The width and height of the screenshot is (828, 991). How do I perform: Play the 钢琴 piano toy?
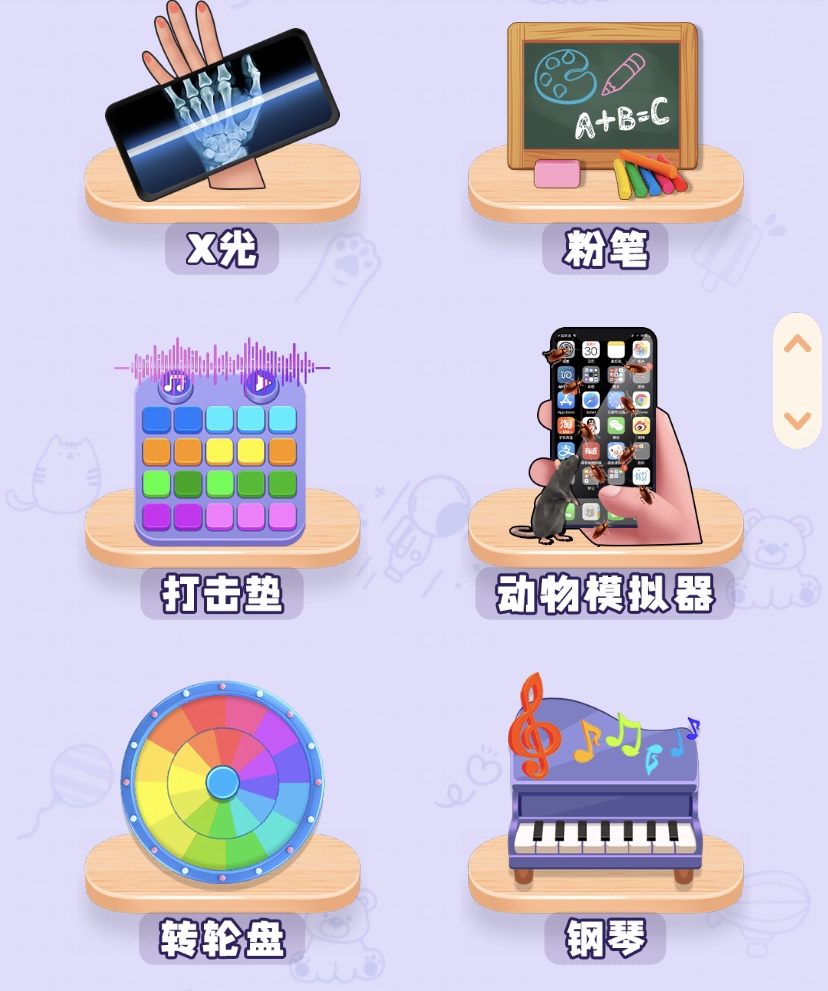603,790
